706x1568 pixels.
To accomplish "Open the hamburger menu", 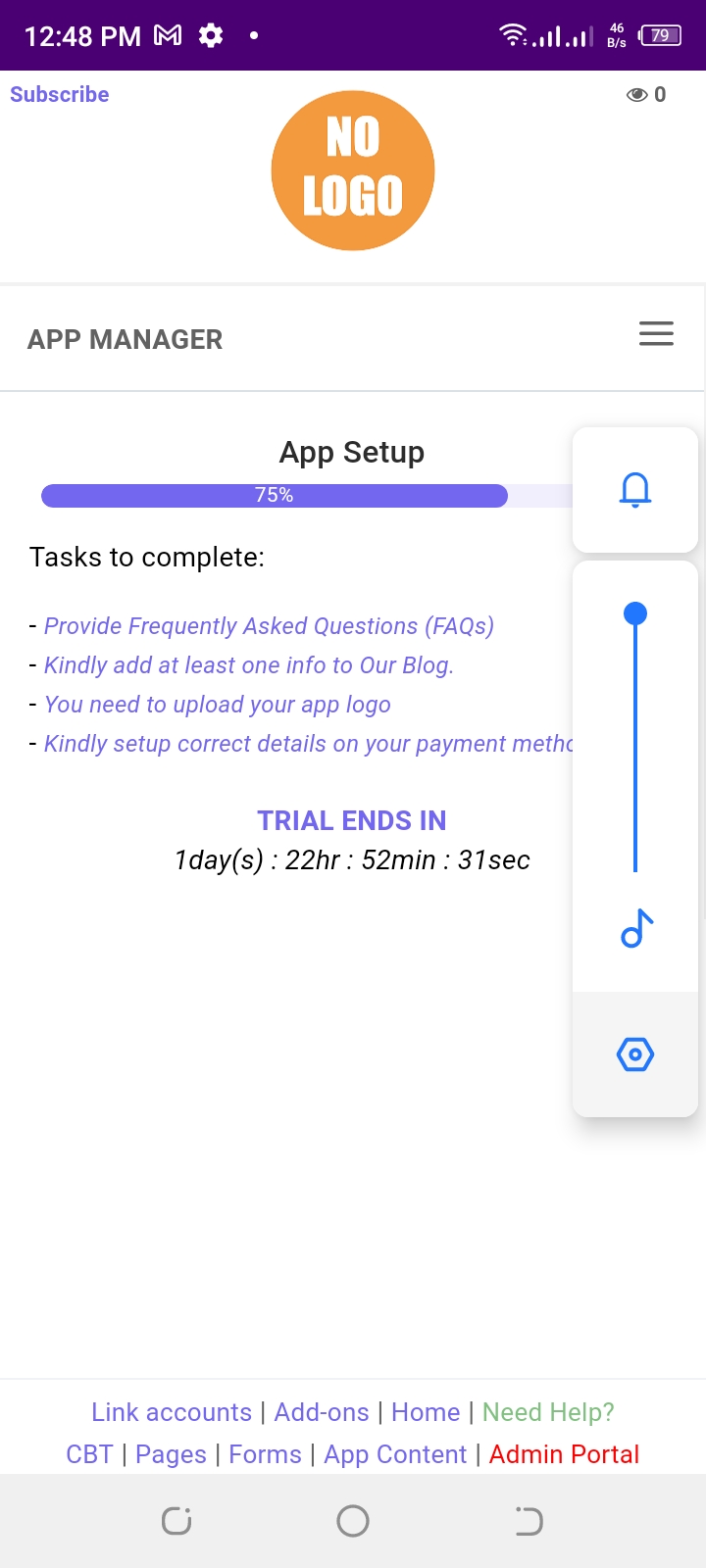I will tap(656, 333).
